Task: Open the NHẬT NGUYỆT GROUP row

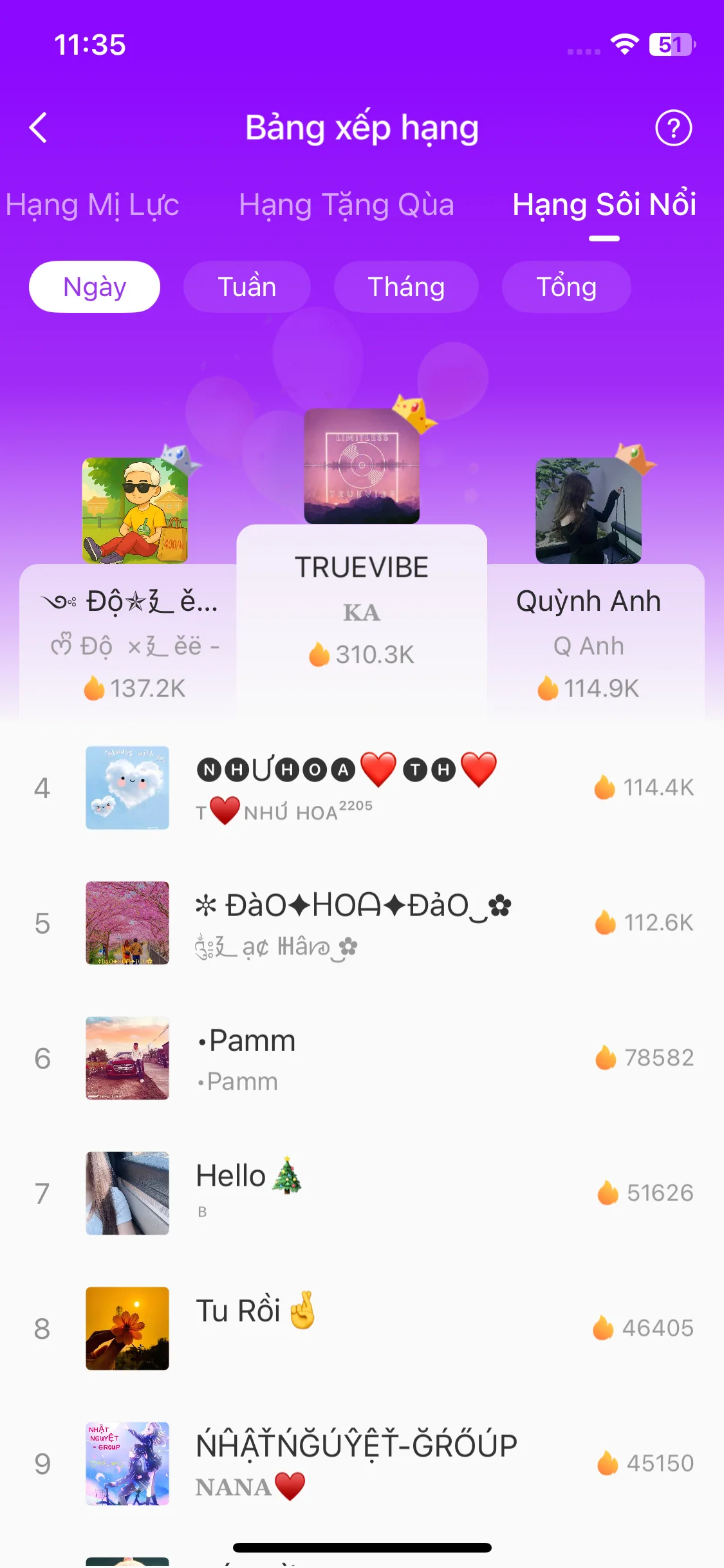Action: pyautogui.click(x=362, y=1464)
